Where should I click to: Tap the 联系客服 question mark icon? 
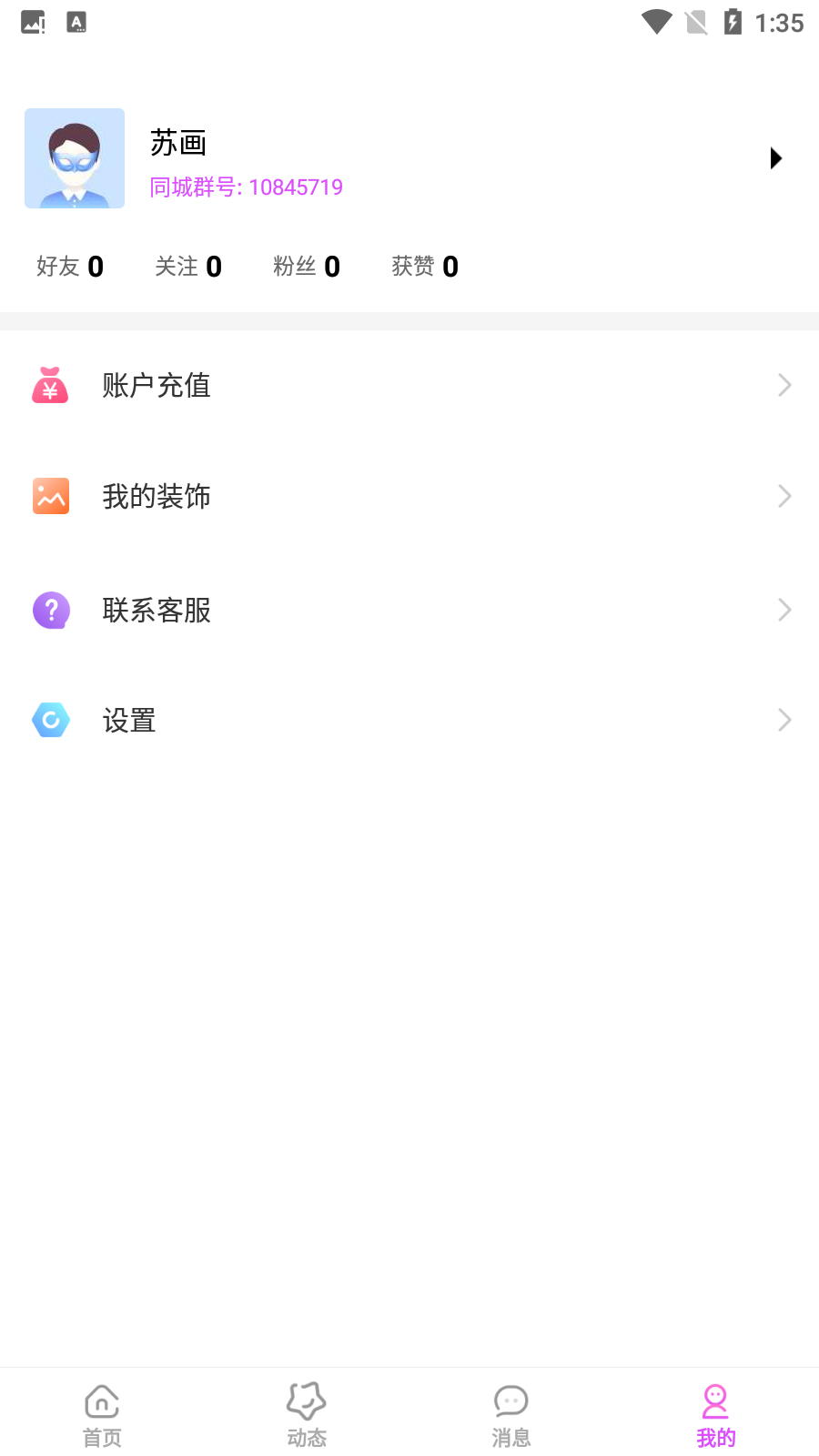pos(50,610)
